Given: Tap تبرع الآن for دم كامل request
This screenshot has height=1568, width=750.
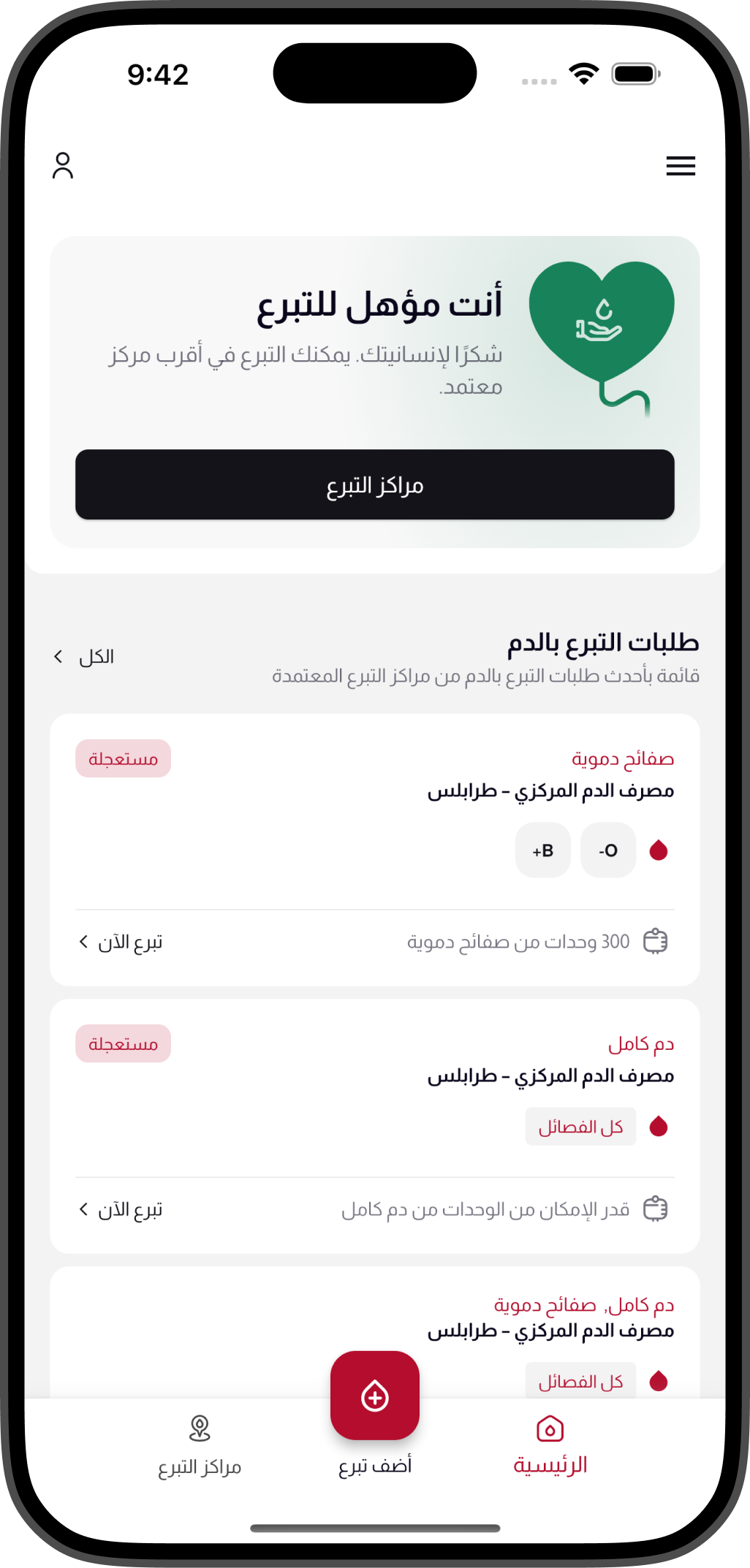Looking at the screenshot, I should coord(121,1209).
